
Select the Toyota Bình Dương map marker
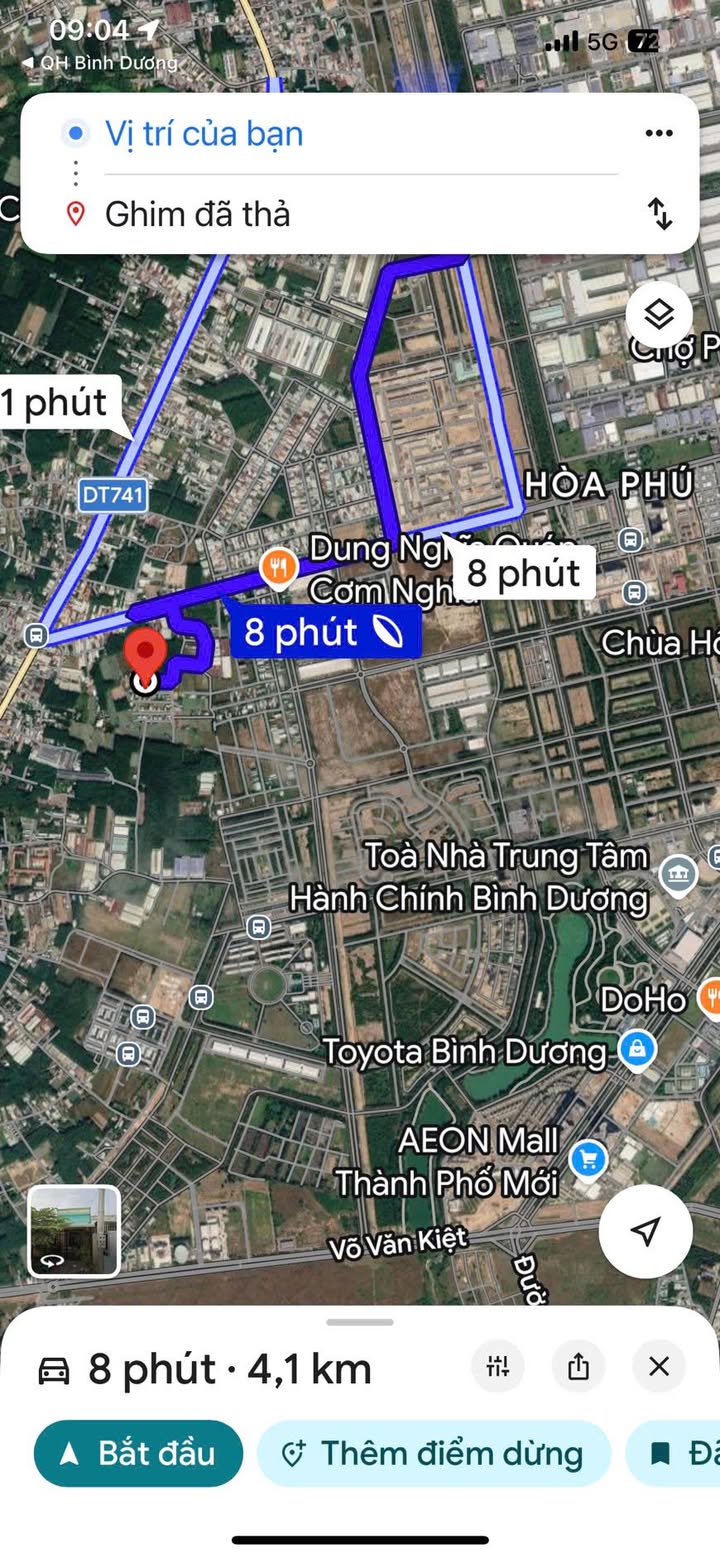tap(637, 1050)
